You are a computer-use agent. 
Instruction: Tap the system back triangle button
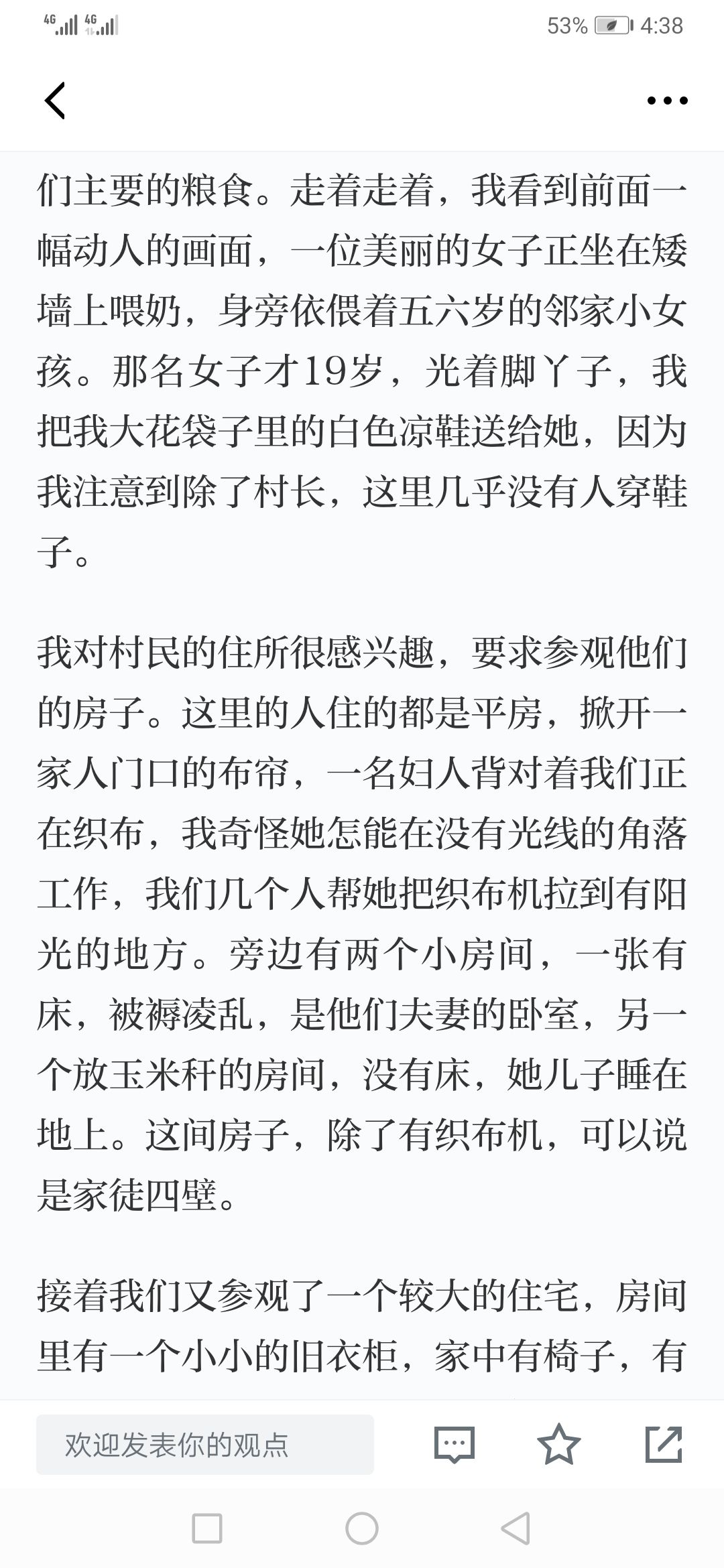(x=516, y=1528)
